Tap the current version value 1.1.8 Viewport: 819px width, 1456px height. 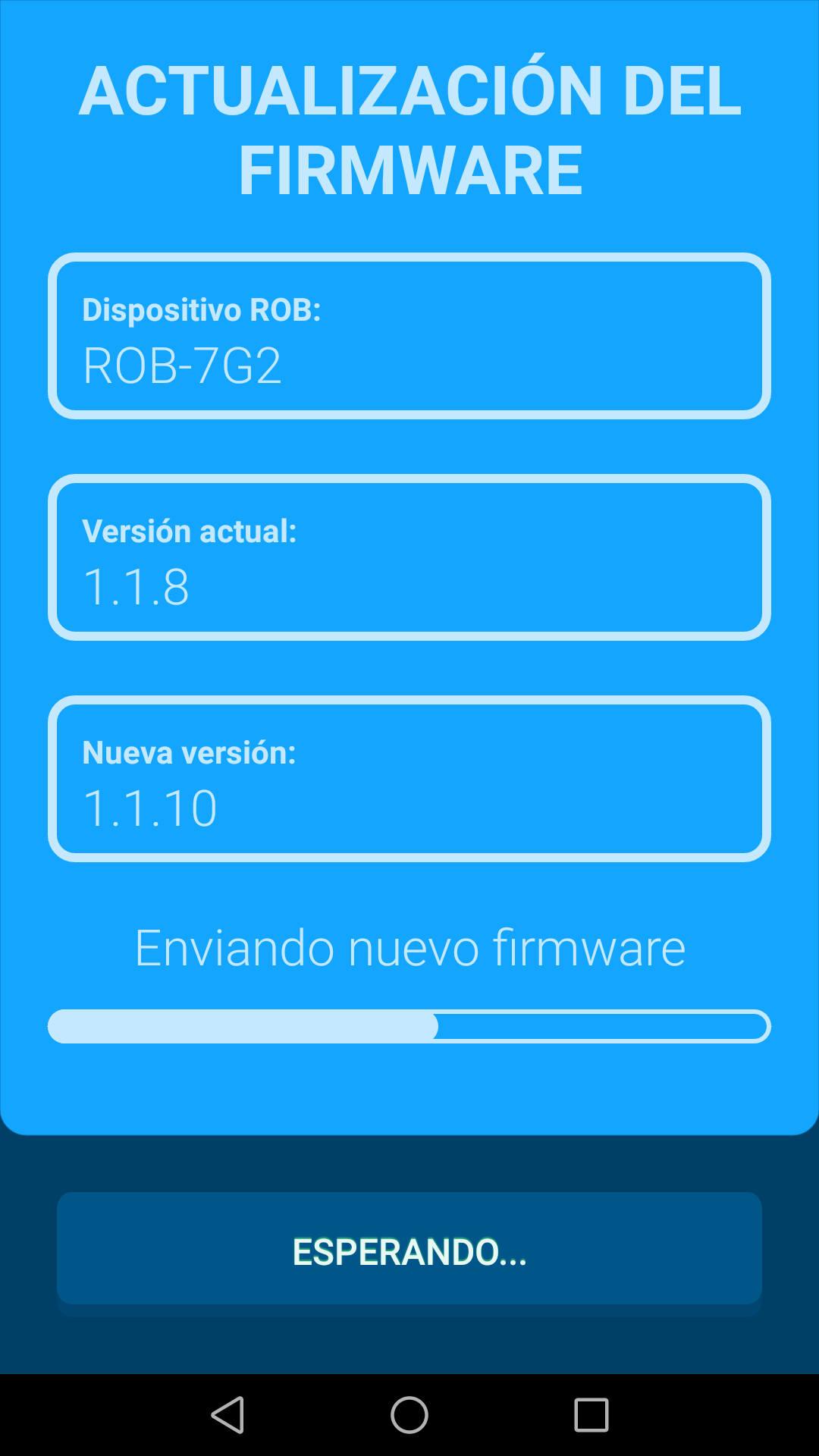click(138, 585)
